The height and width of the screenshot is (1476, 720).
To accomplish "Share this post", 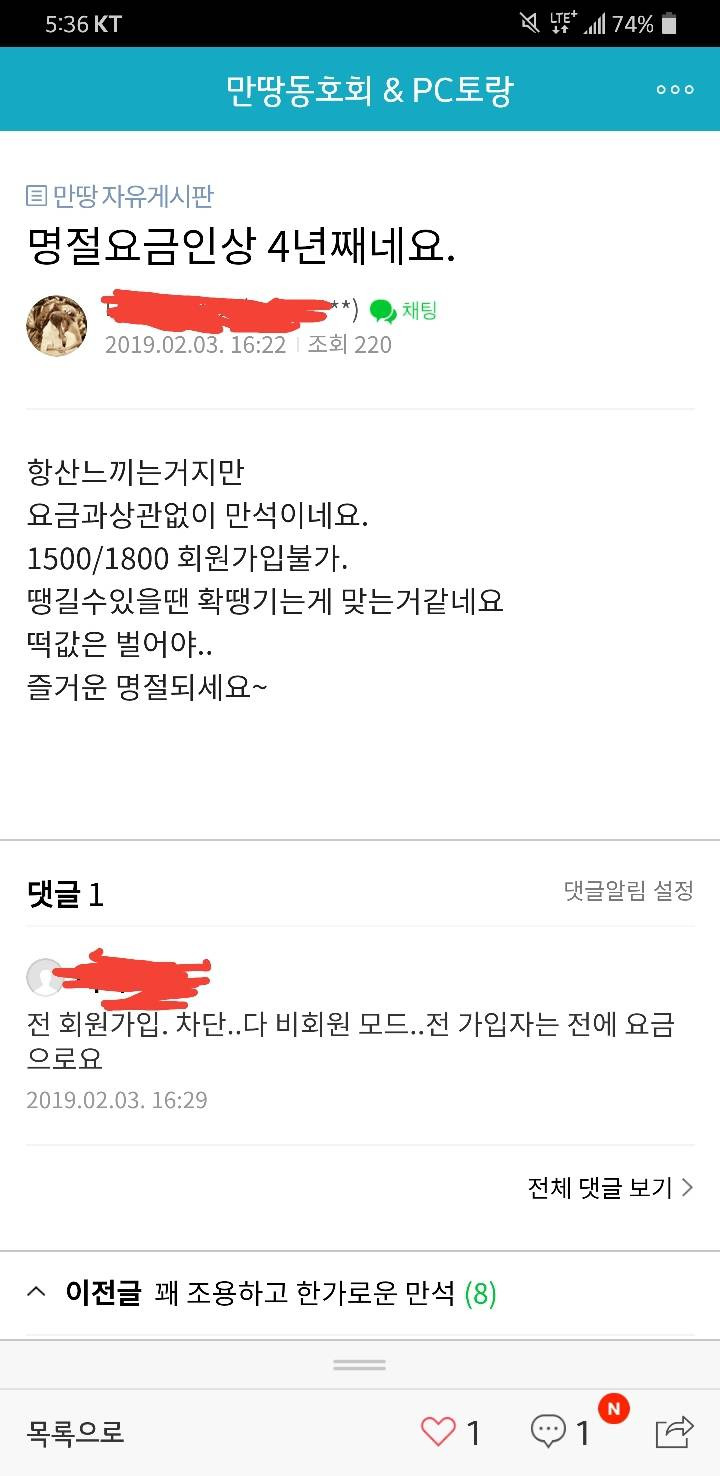I will (x=674, y=1432).
